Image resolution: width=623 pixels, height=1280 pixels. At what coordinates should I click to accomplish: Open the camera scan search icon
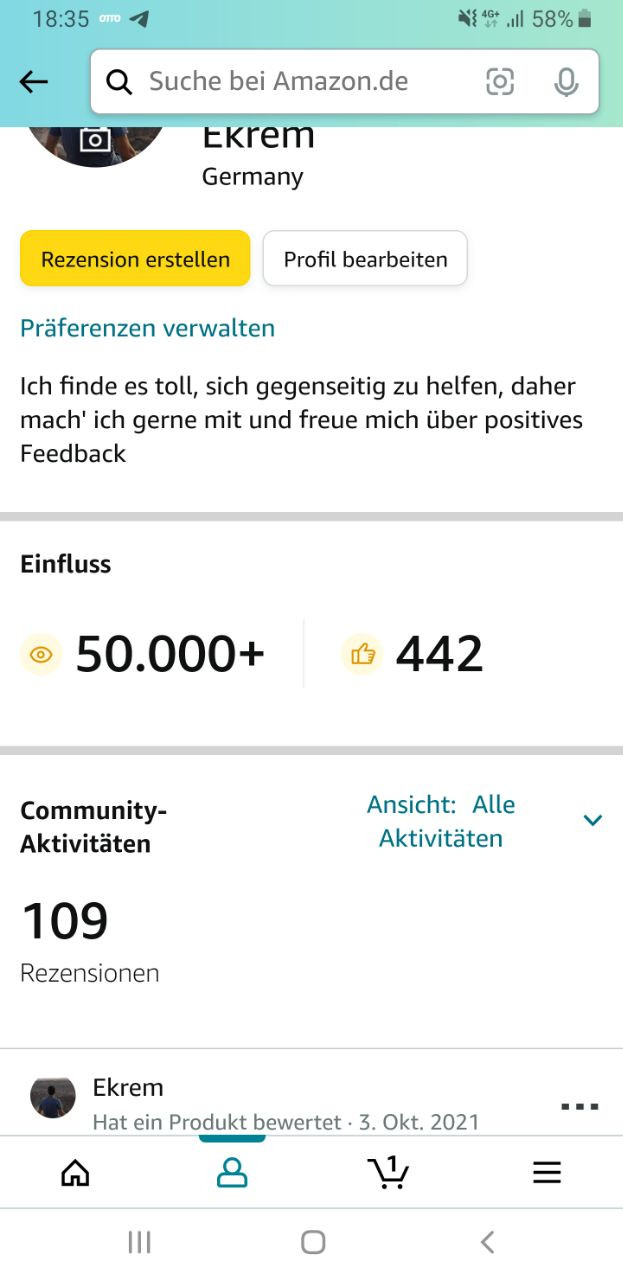click(500, 82)
